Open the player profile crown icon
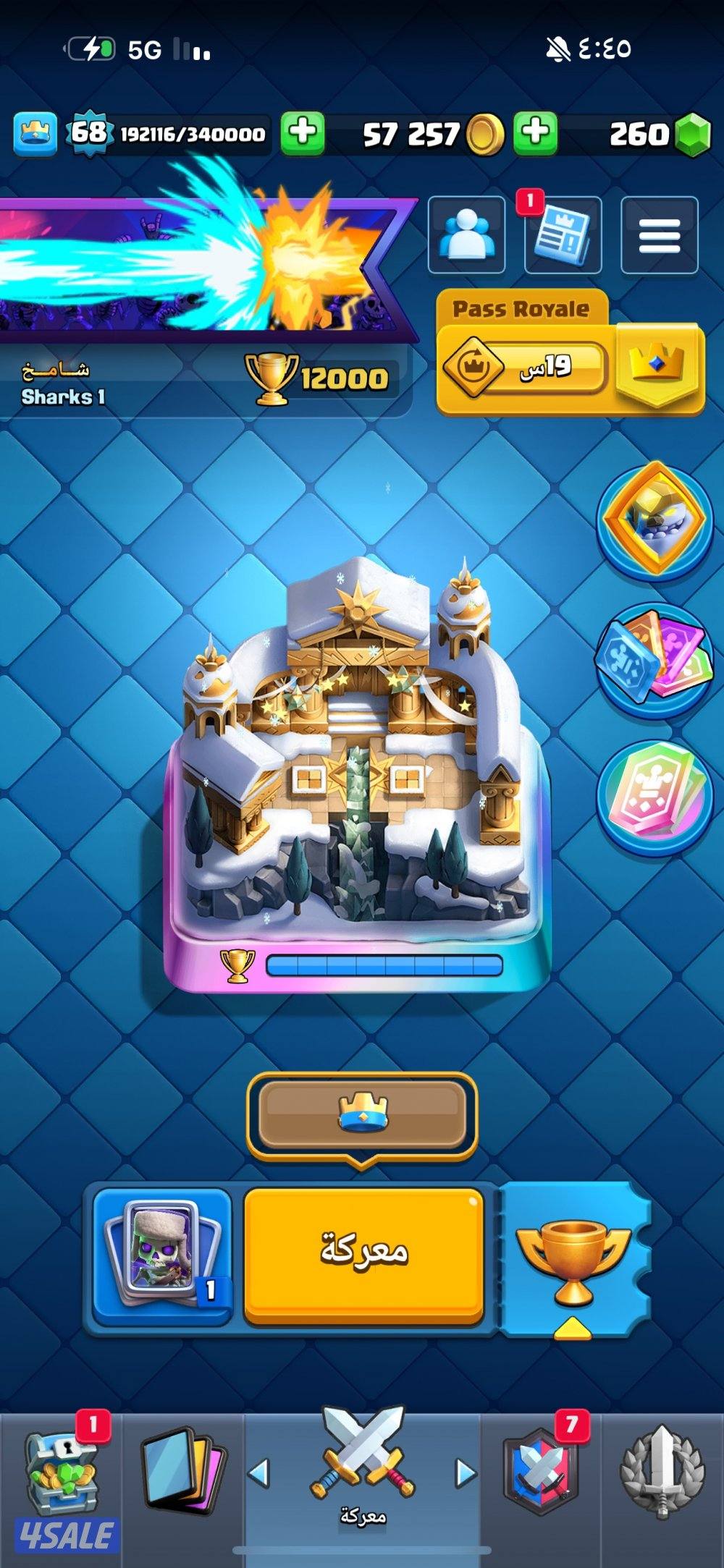The height and width of the screenshot is (1568, 724). coord(35,134)
